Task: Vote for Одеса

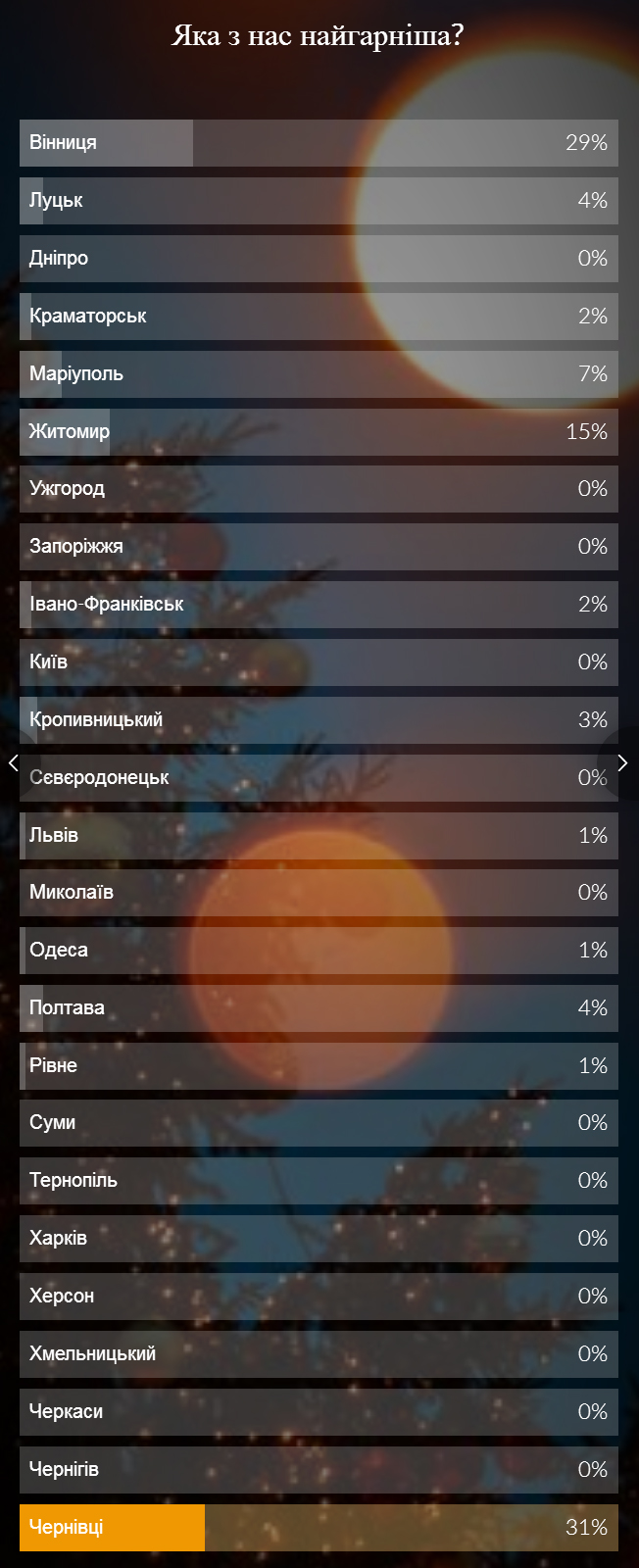Action: click(319, 951)
